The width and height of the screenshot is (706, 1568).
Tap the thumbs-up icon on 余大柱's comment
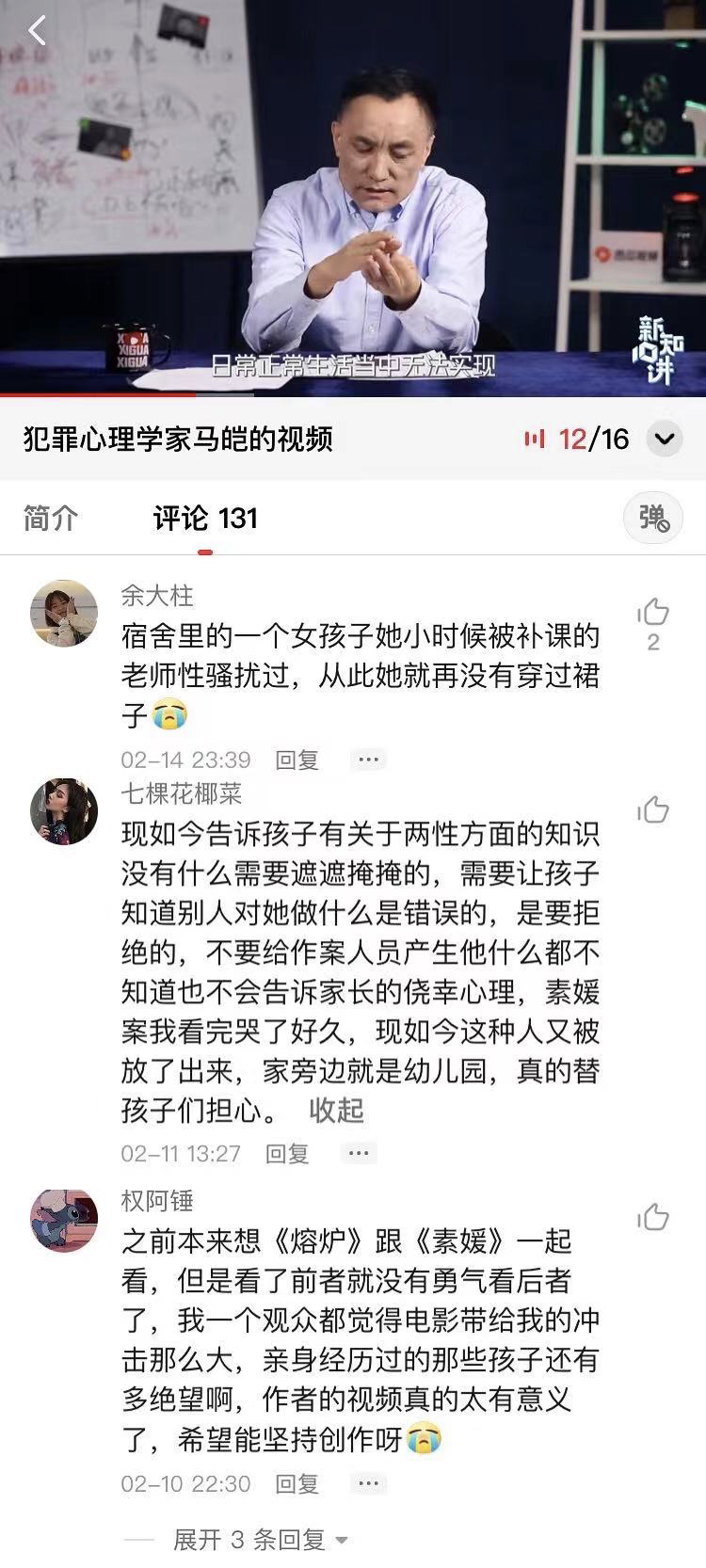click(653, 610)
